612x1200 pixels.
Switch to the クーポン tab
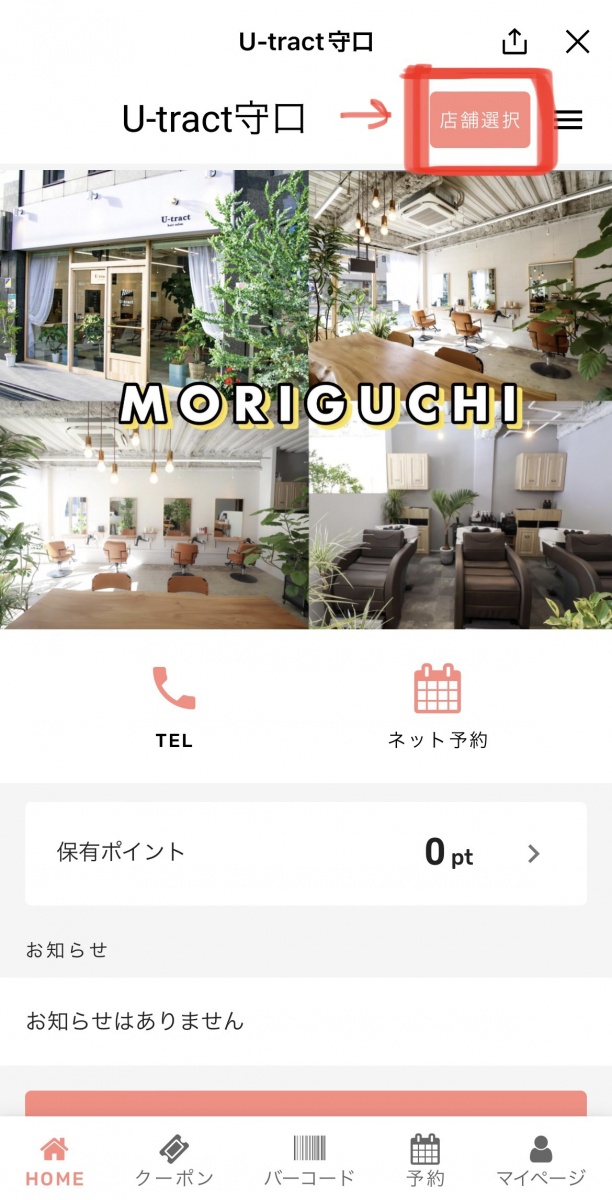(175, 1160)
